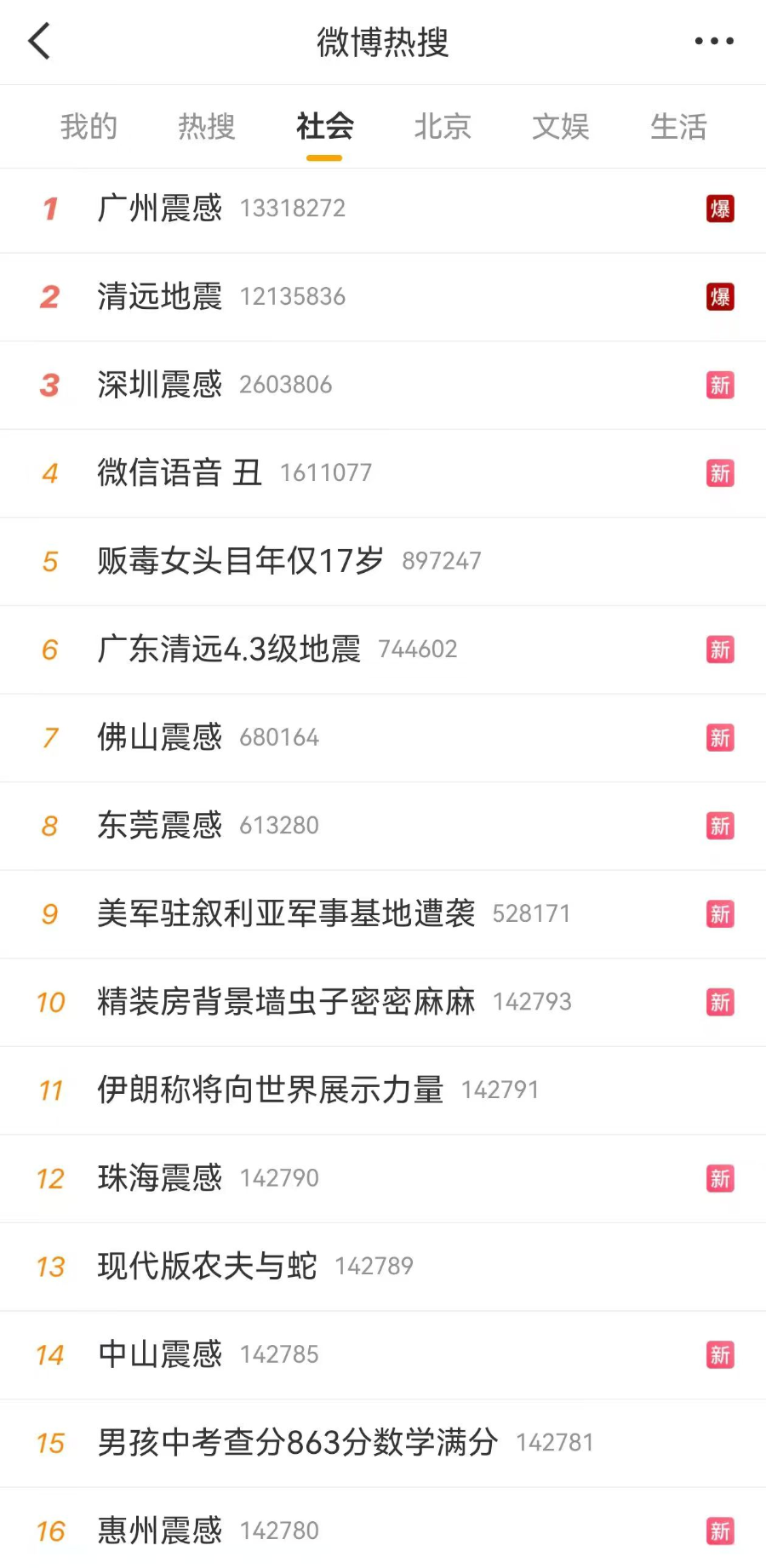Open 精装房背景墙虫子密密麻麻 topic
Screen dimensions: 766x1568
pyautogui.click(x=383, y=1003)
